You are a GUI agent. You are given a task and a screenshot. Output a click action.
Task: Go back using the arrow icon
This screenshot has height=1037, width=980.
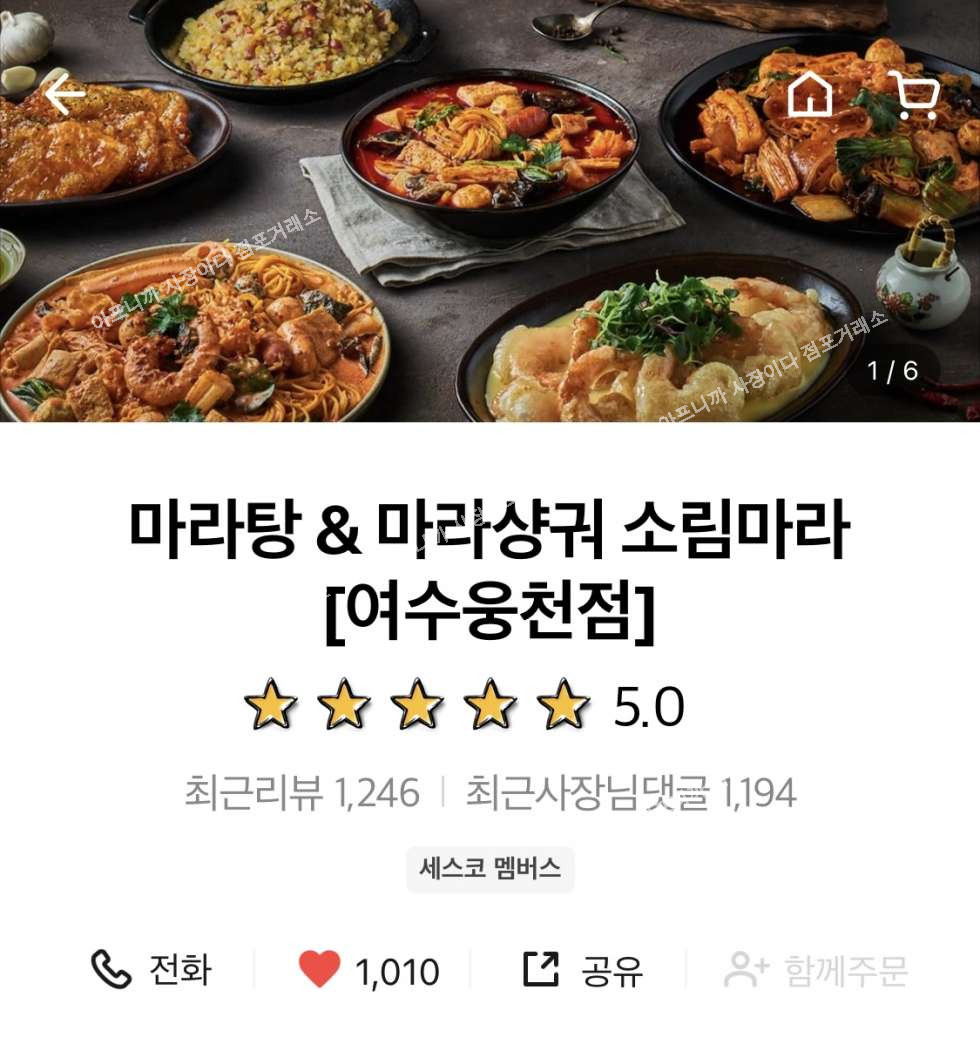(x=66, y=95)
